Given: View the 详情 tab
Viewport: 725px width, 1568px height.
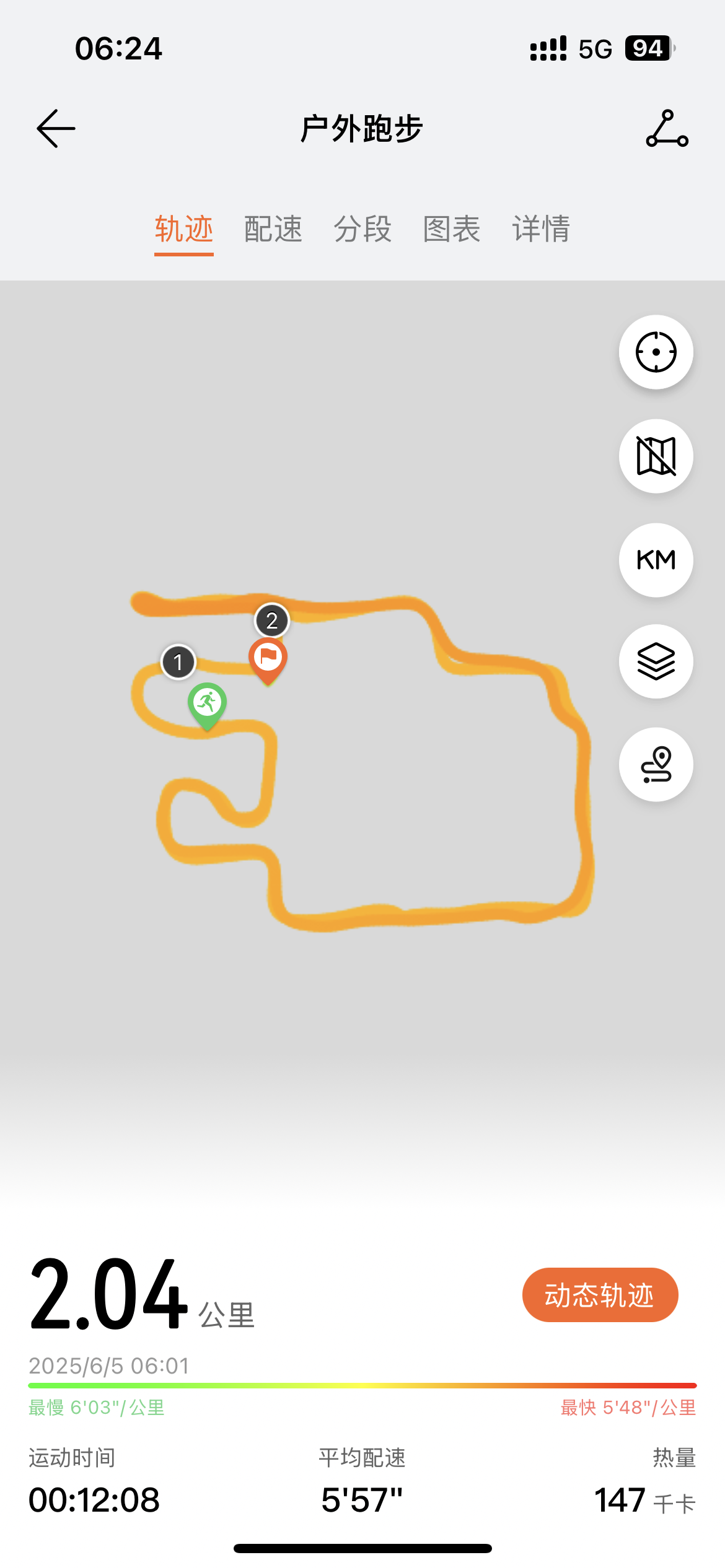Looking at the screenshot, I should pyautogui.click(x=541, y=229).
